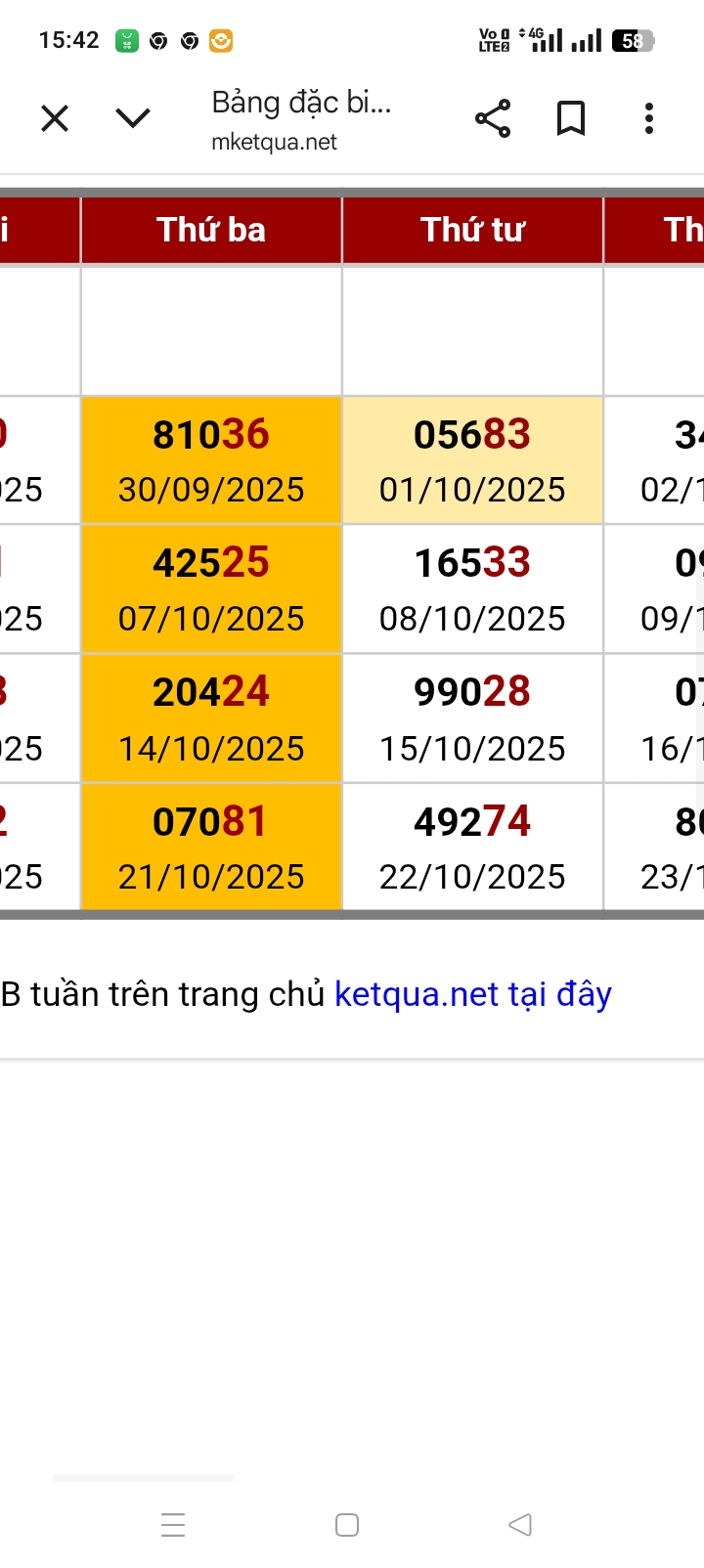This screenshot has height=1568, width=704.
Task: Open the ketqua.net tại đây link
Action: (x=473, y=994)
